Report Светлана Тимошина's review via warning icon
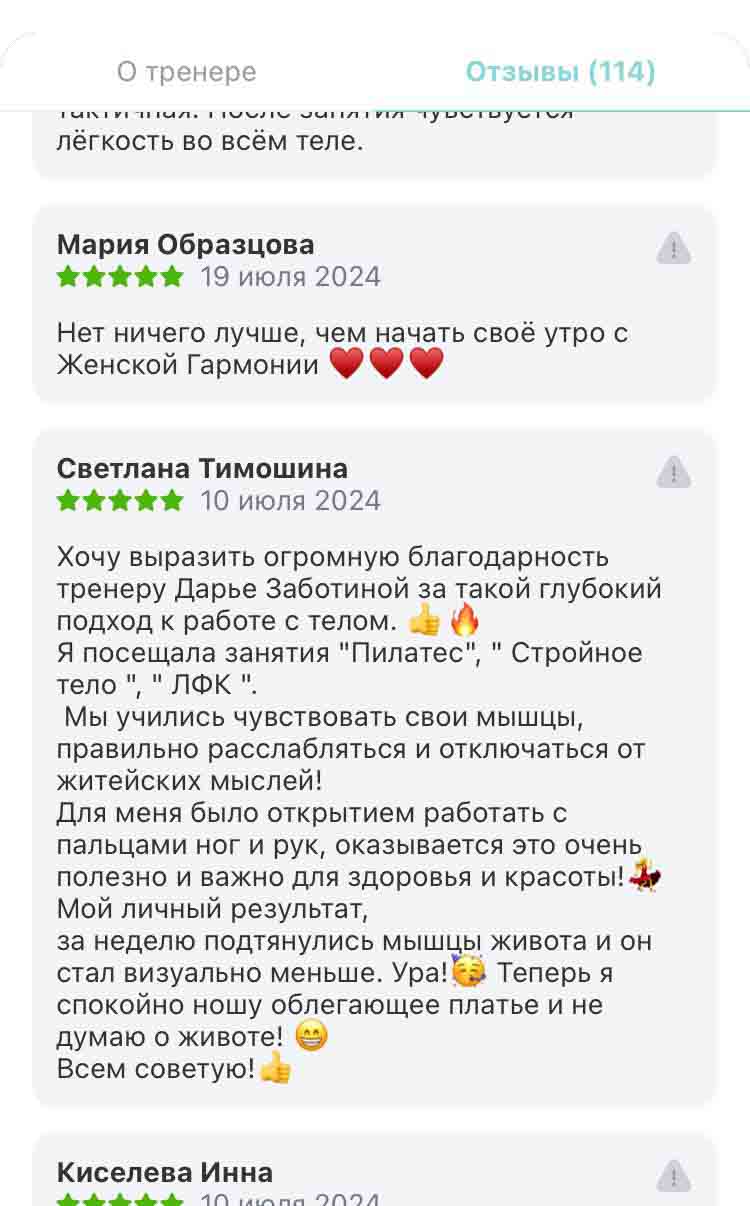Viewport: 750px width, 1206px height. point(674,472)
